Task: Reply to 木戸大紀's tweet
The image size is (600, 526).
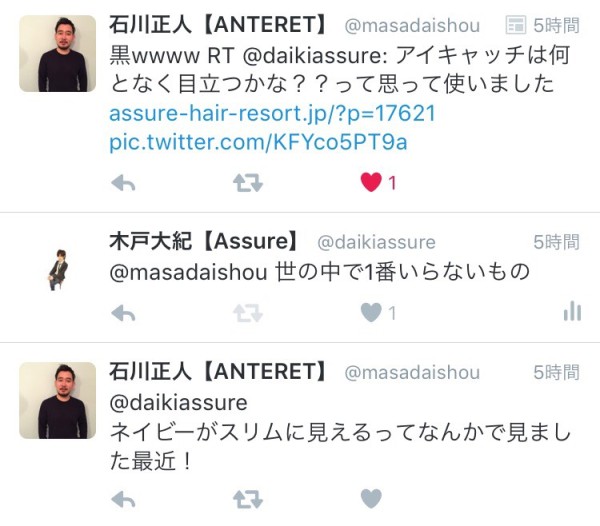Action: point(122,313)
